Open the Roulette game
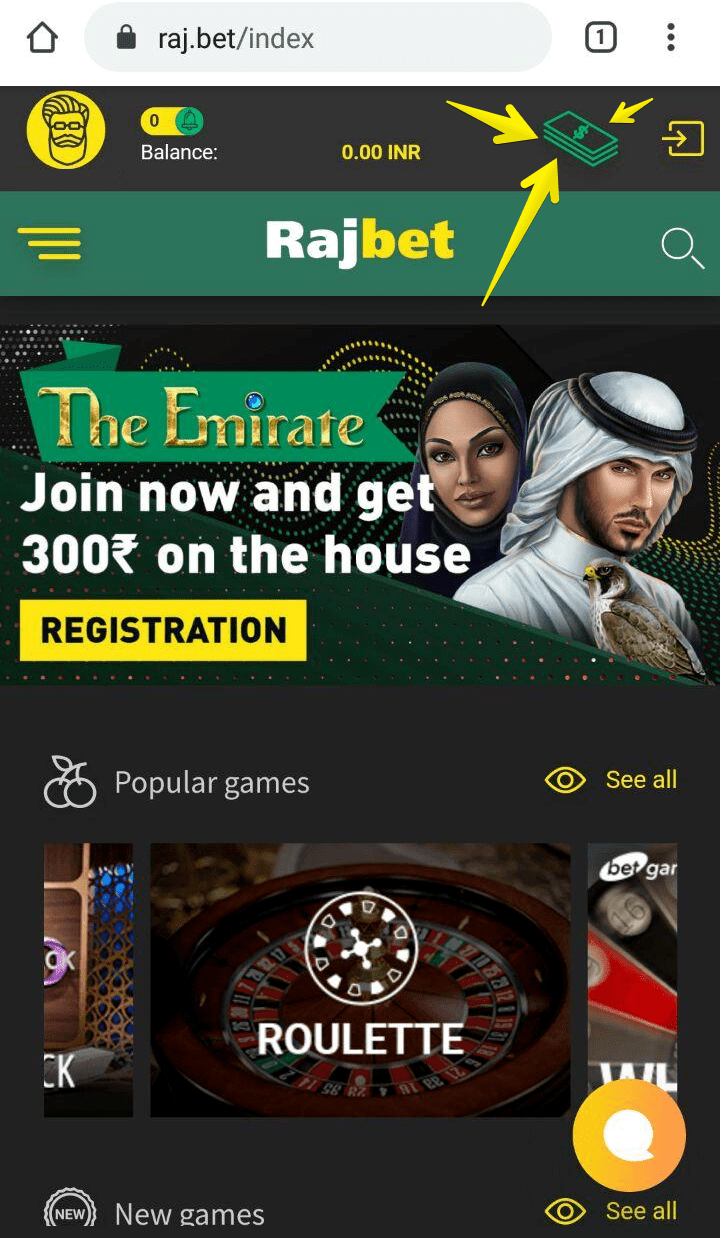Viewport: 721px width, 1238px height. click(x=360, y=980)
